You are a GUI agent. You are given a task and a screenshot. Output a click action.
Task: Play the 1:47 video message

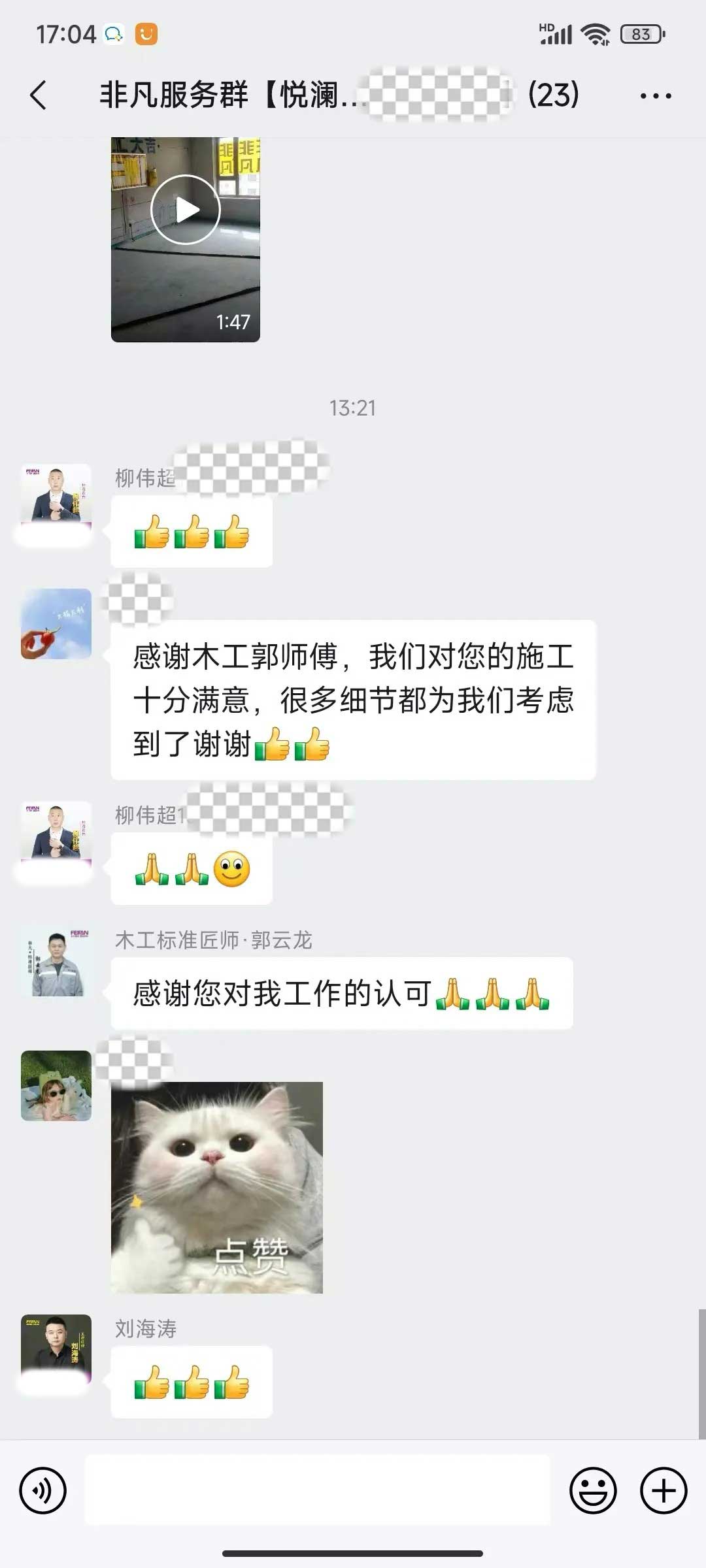pyautogui.click(x=186, y=210)
